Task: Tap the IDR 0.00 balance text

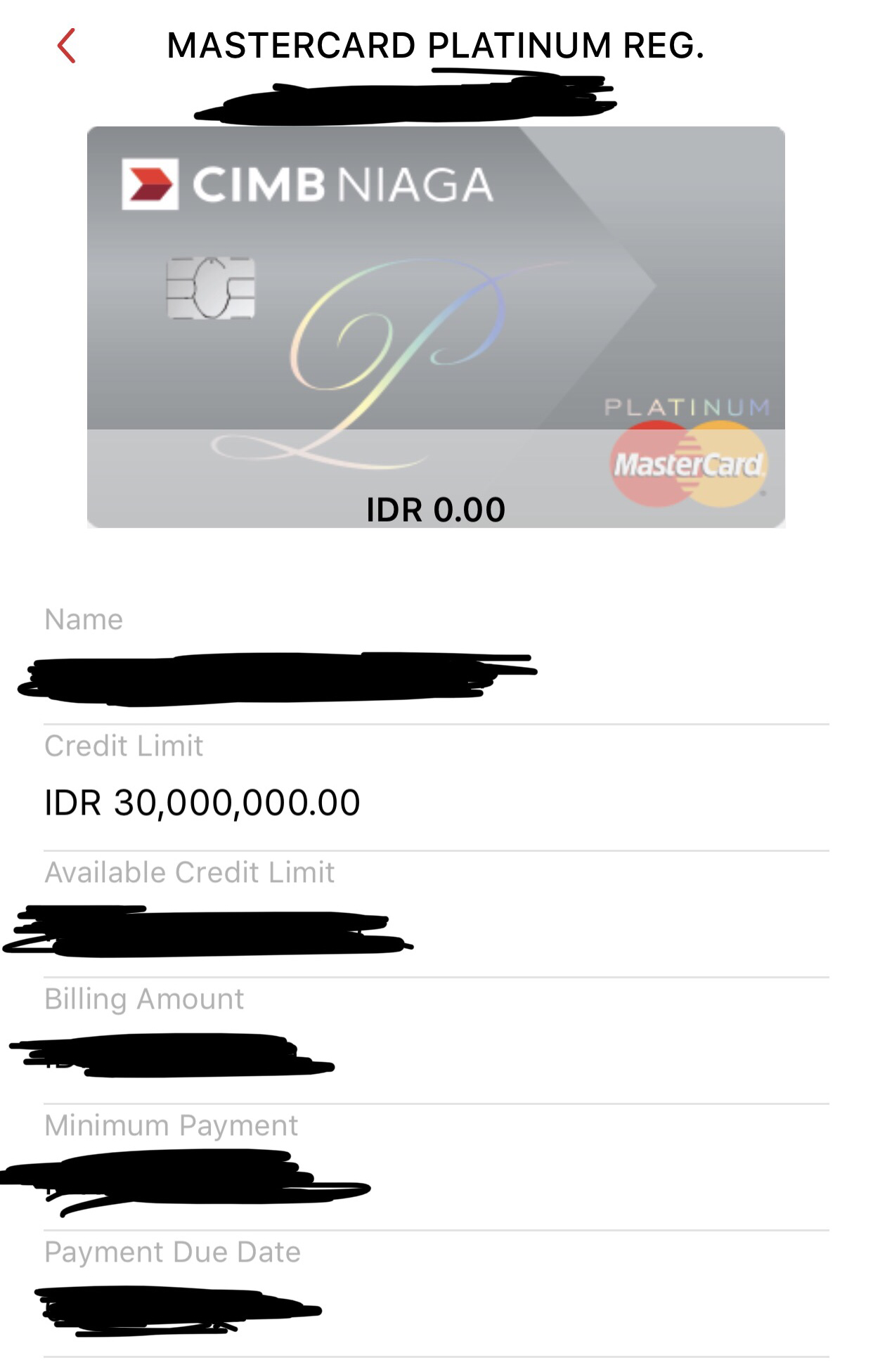Action: (436, 510)
